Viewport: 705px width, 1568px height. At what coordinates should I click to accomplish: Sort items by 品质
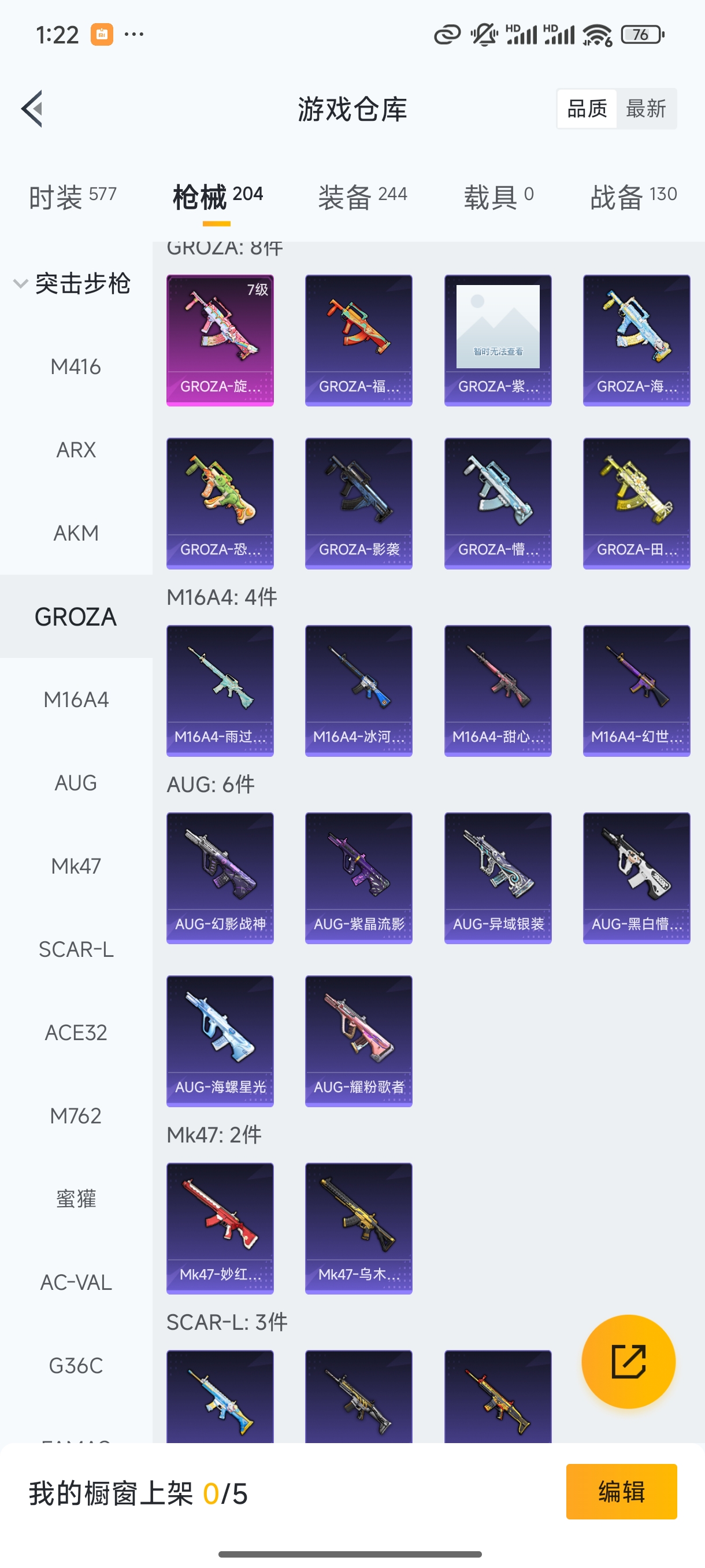587,109
